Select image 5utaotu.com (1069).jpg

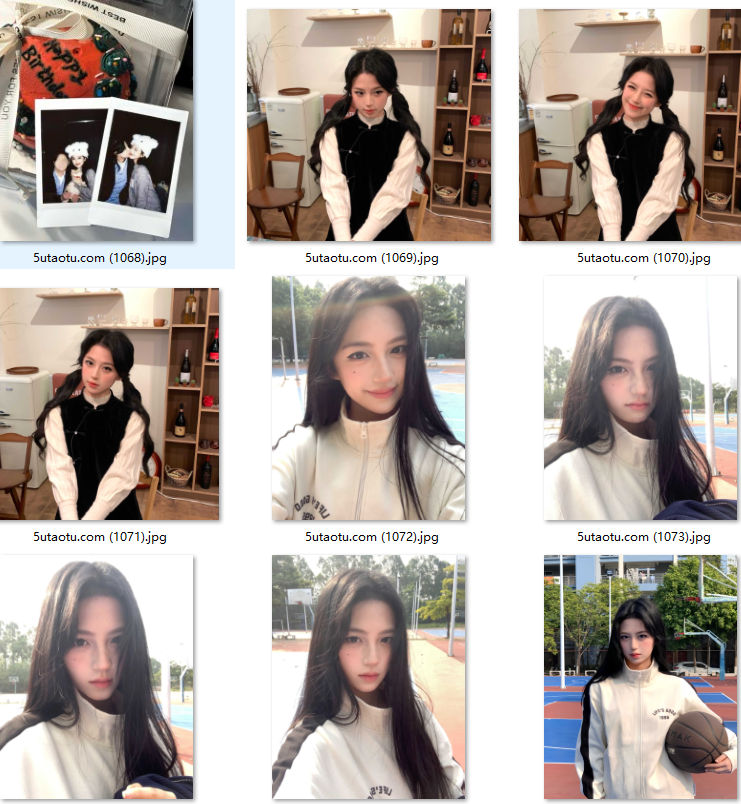tap(369, 125)
